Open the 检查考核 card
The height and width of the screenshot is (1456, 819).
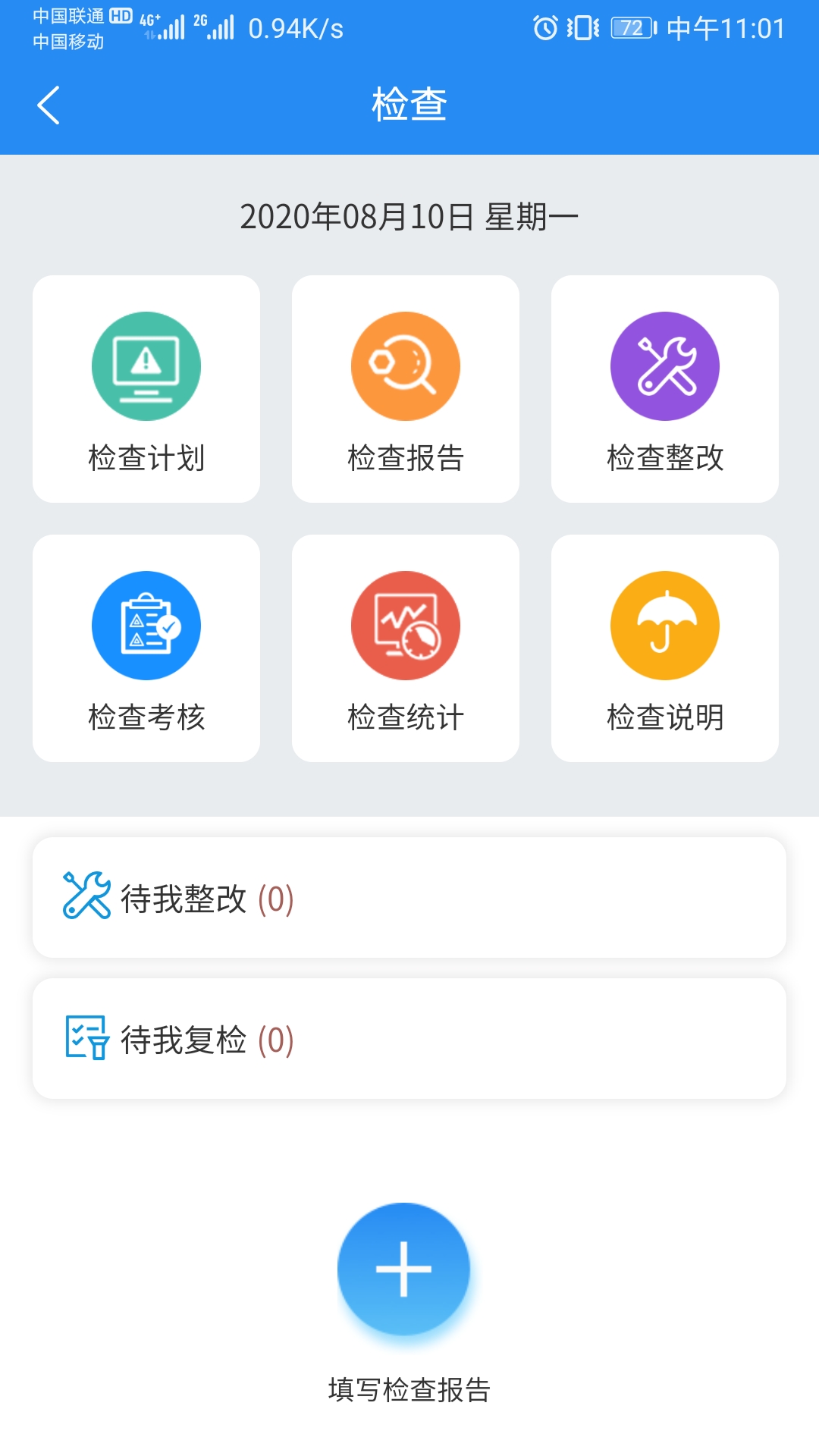click(146, 648)
